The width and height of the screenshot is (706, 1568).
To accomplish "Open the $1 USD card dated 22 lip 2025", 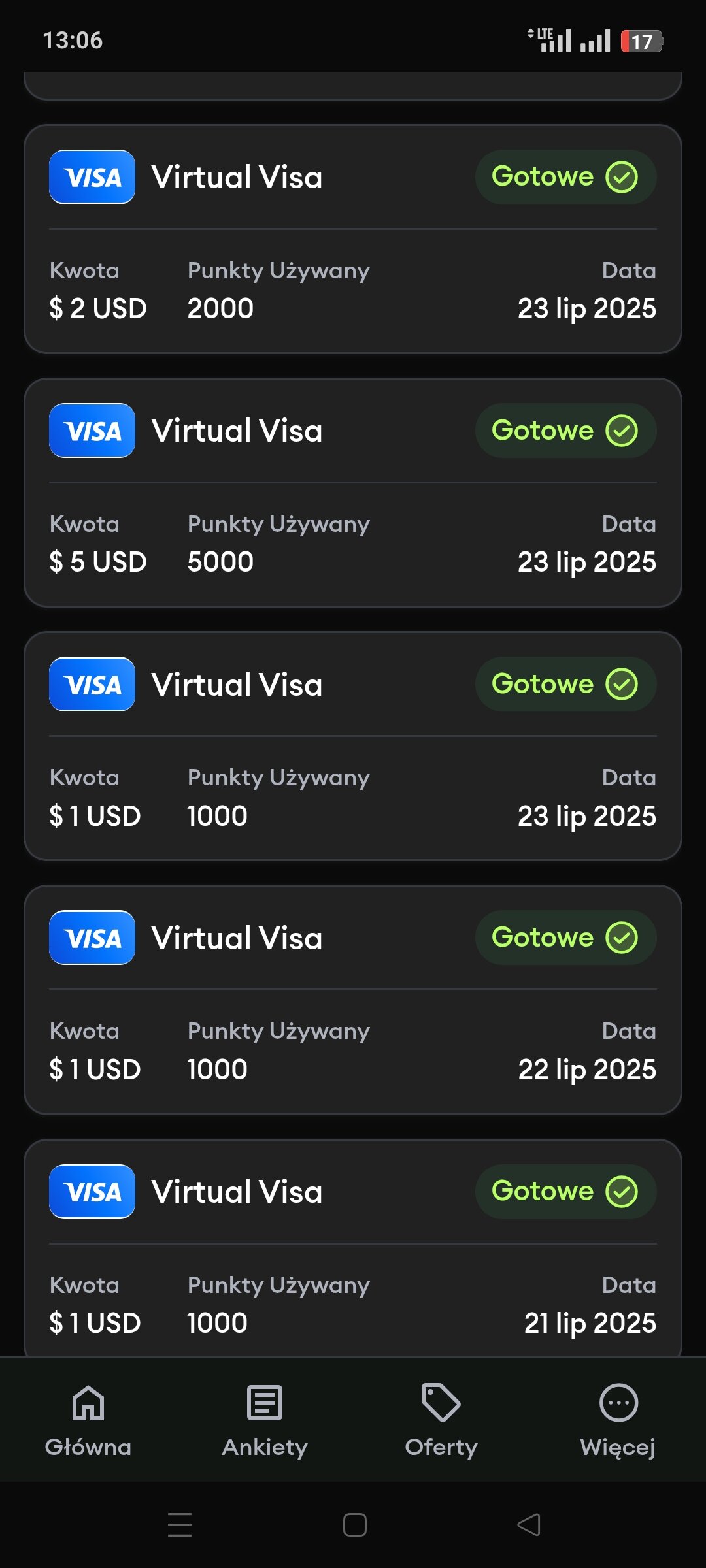I will pos(353,1000).
